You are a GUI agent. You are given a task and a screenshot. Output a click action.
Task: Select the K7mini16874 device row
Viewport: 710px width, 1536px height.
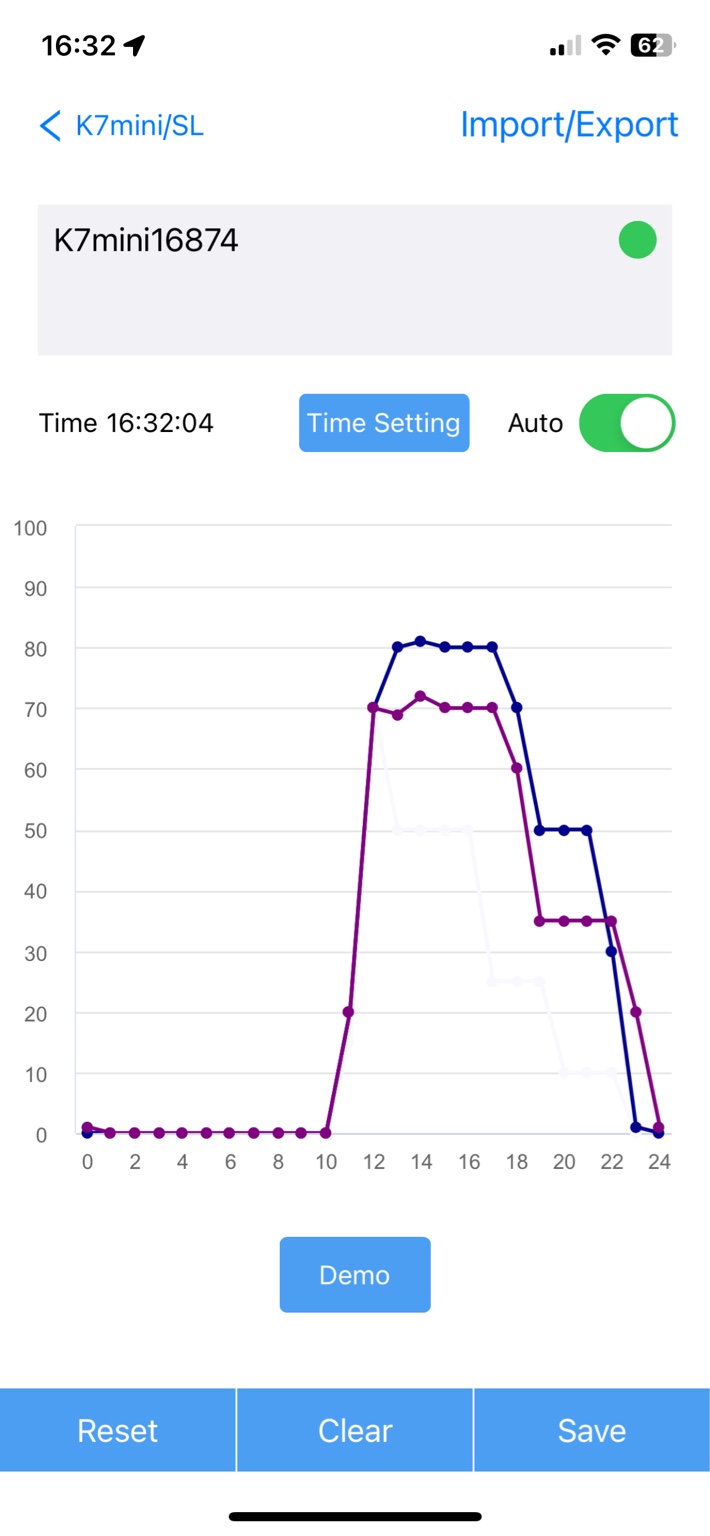[354, 279]
